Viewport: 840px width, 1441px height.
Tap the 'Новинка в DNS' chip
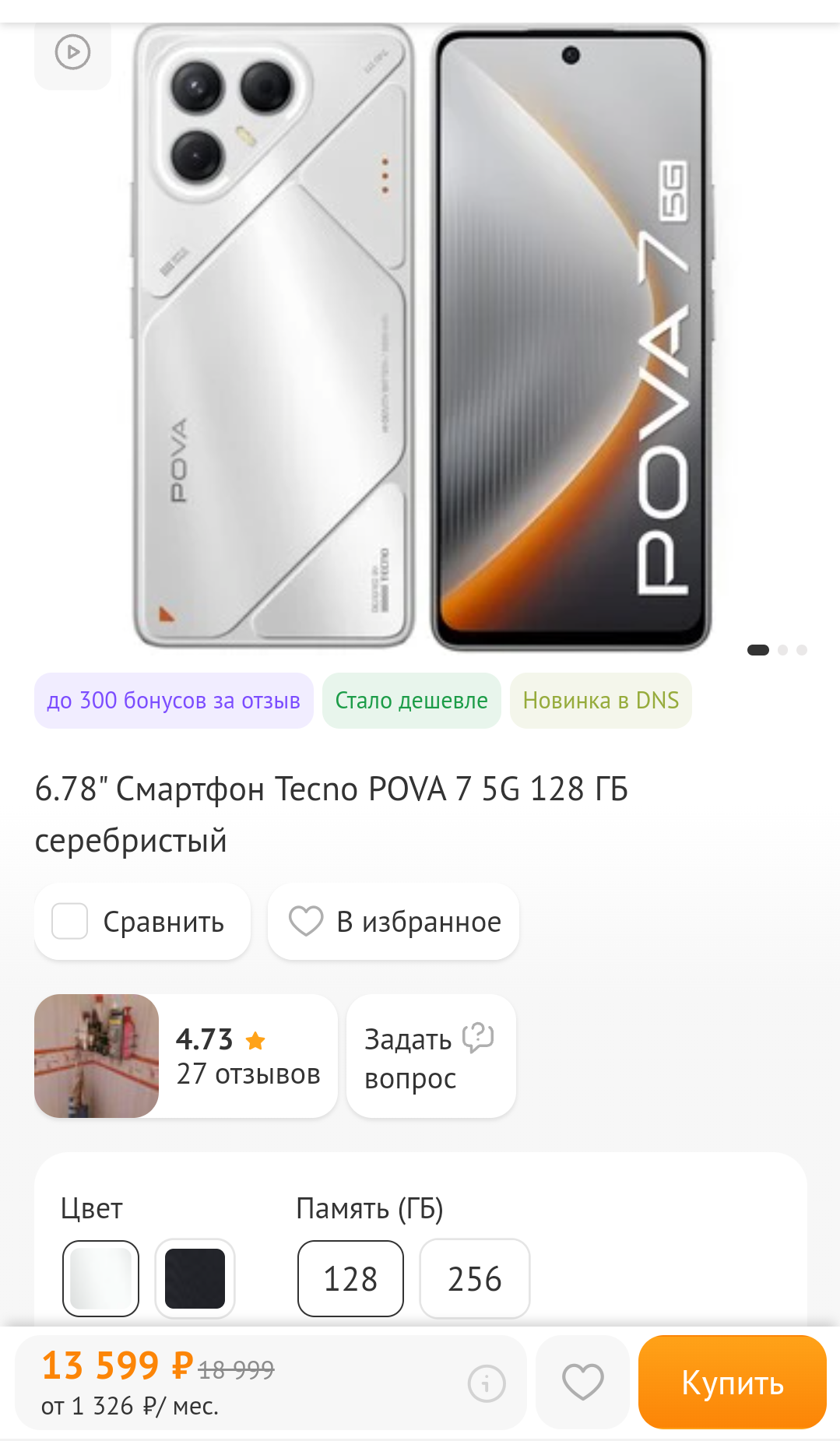[x=600, y=701]
